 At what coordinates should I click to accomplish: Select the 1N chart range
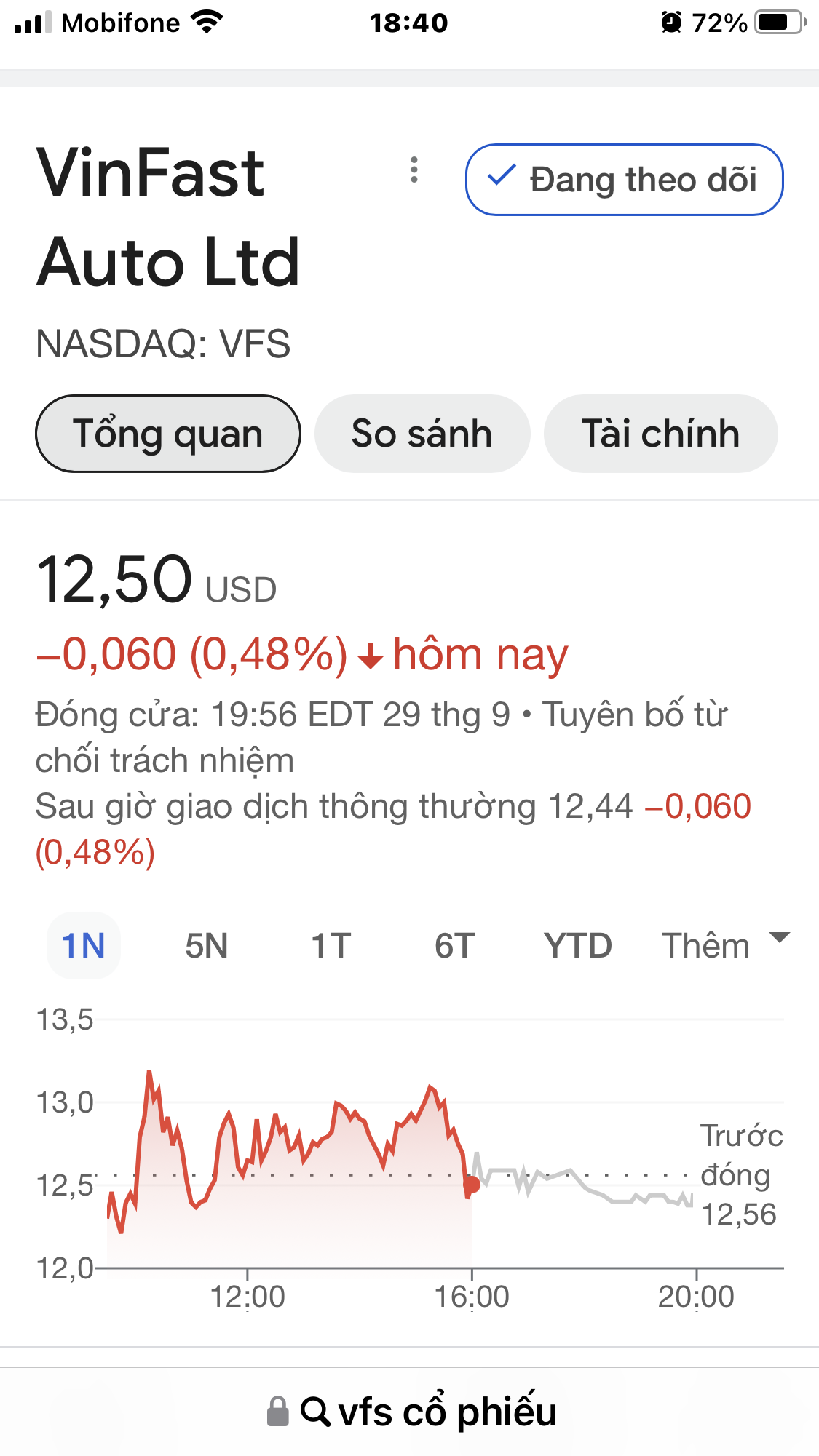coord(84,946)
